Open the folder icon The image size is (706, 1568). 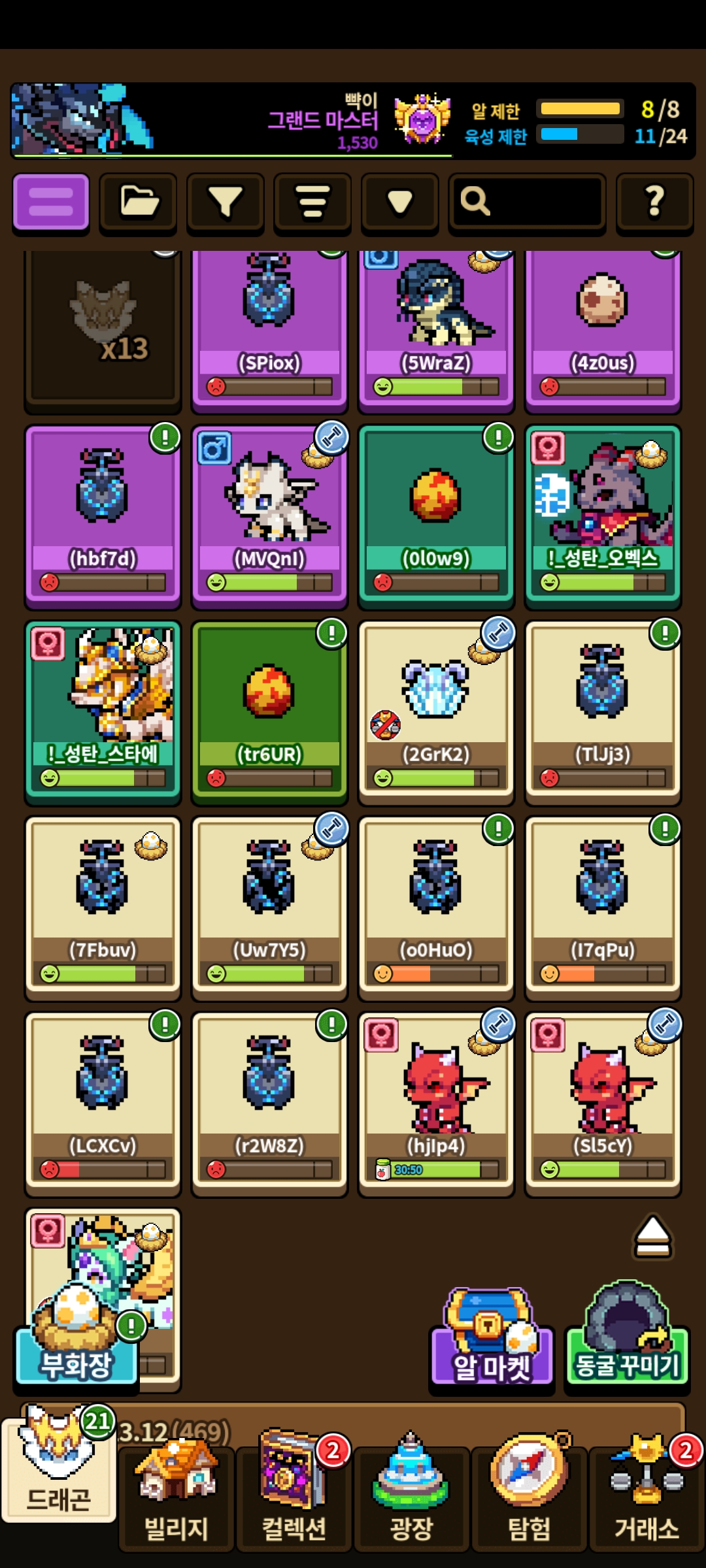pos(138,203)
